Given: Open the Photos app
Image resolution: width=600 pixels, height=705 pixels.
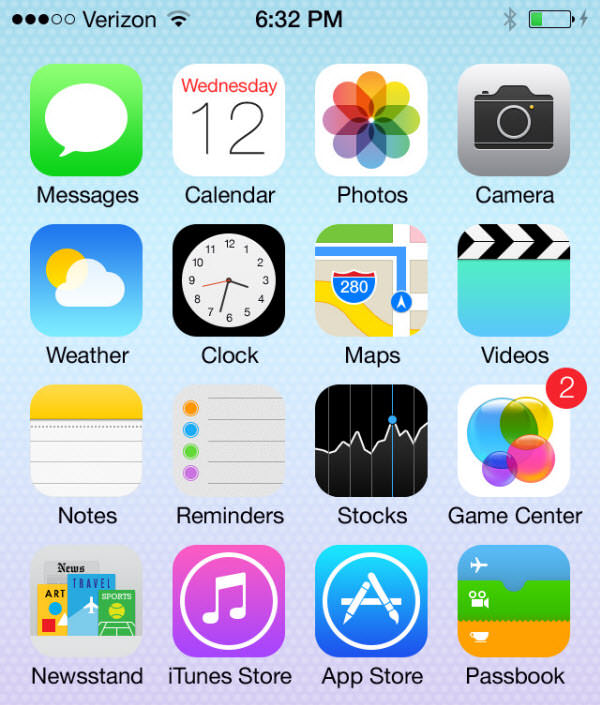Looking at the screenshot, I should click(x=371, y=120).
